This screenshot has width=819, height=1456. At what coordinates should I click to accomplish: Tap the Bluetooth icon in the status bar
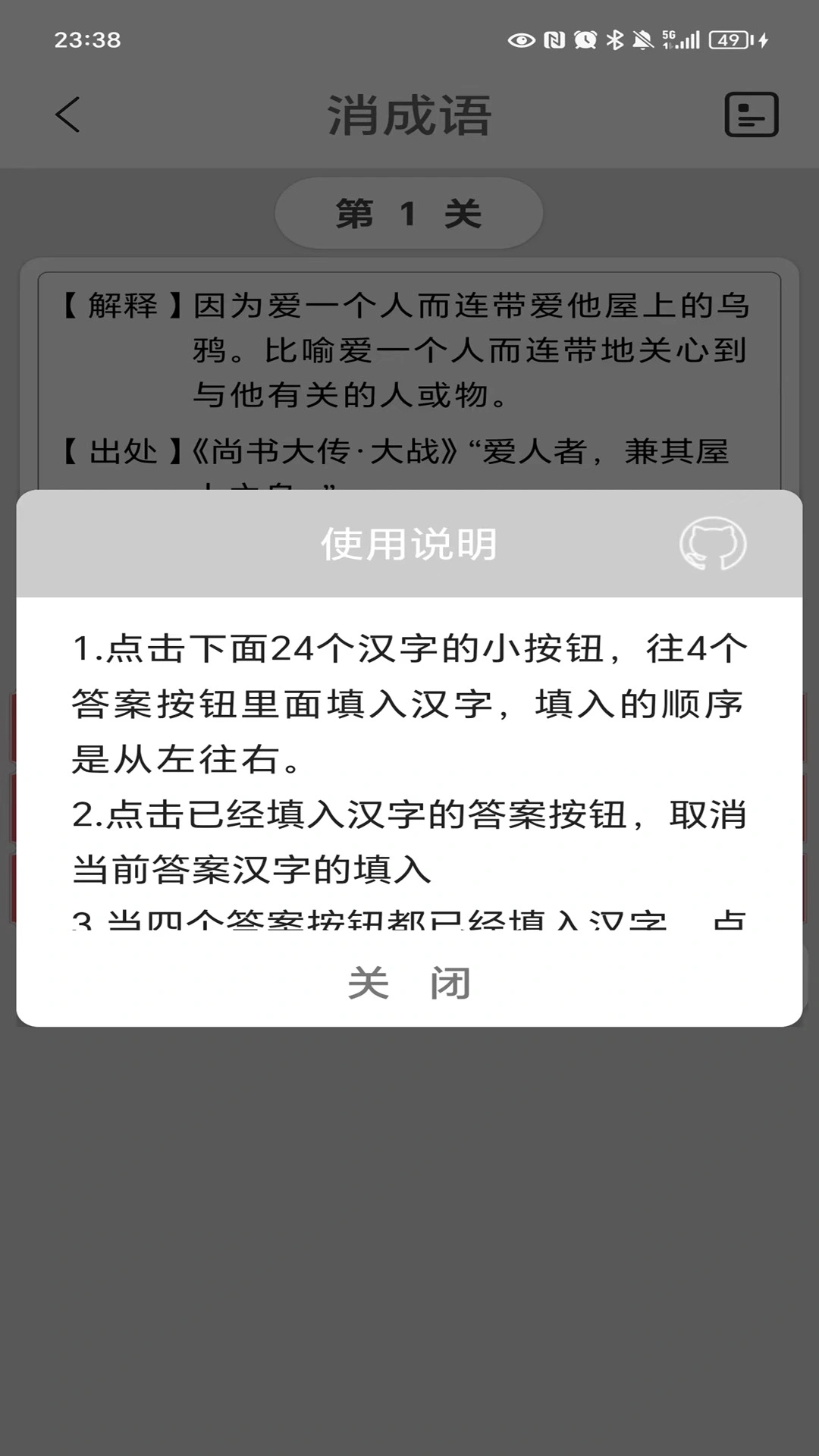(x=614, y=39)
